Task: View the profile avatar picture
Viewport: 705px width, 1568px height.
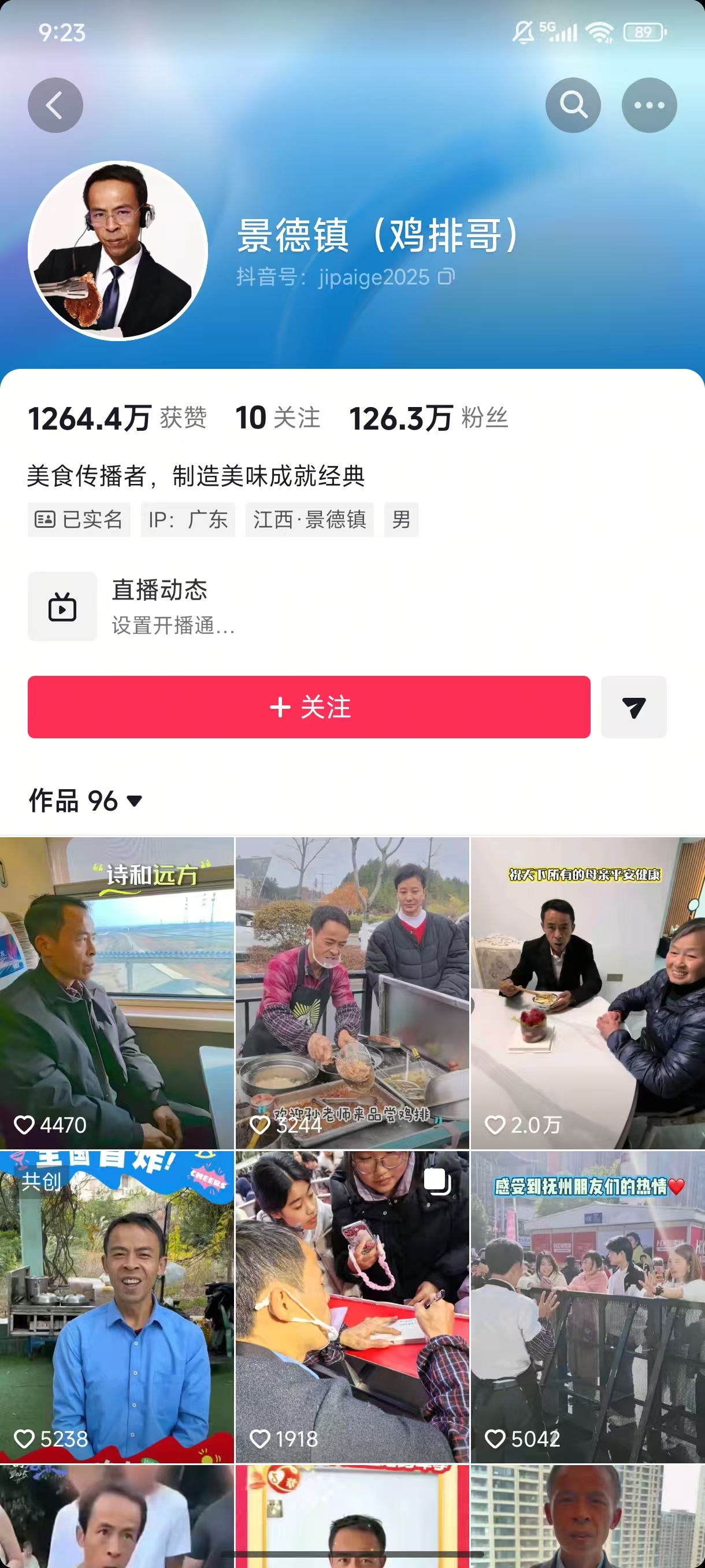Action: pos(118,251)
